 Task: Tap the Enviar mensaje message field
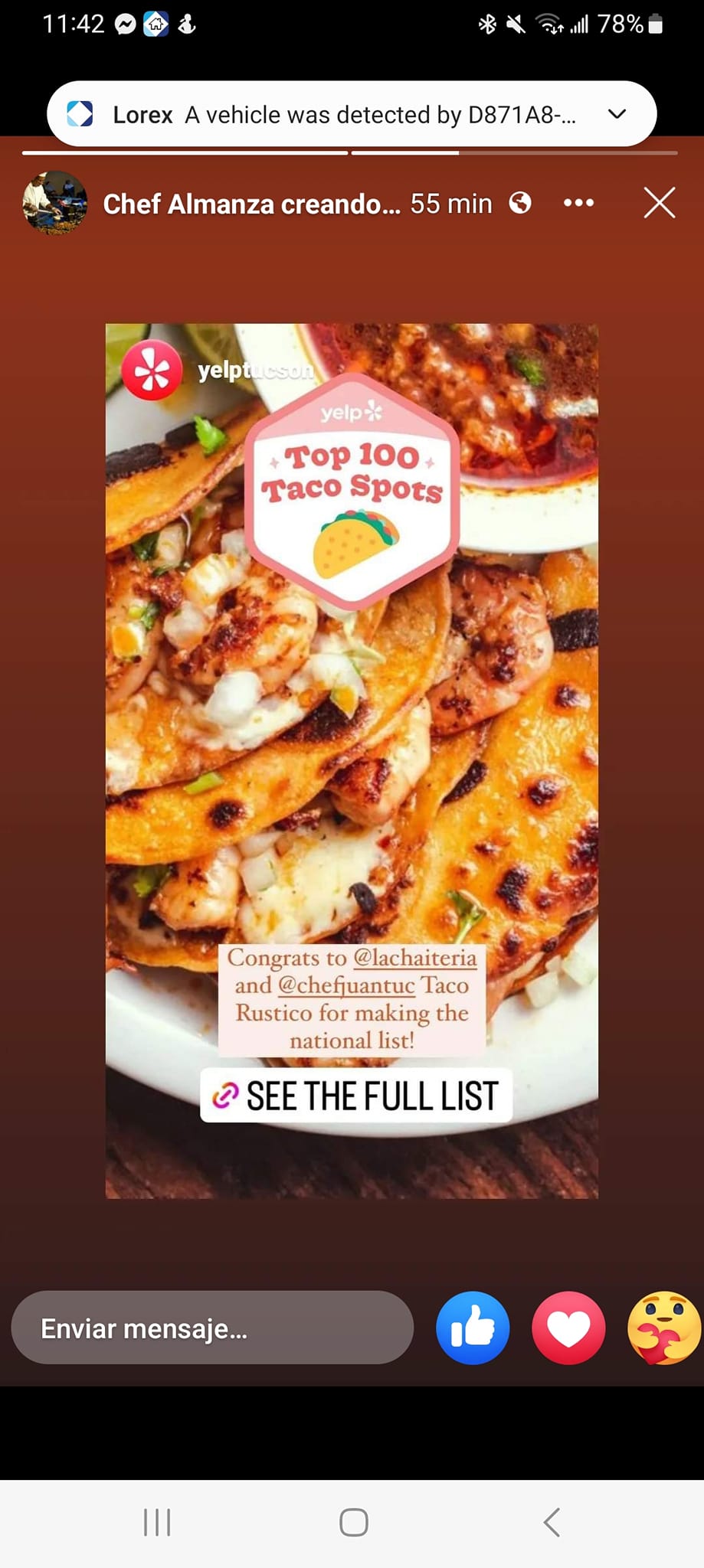[x=212, y=1328]
